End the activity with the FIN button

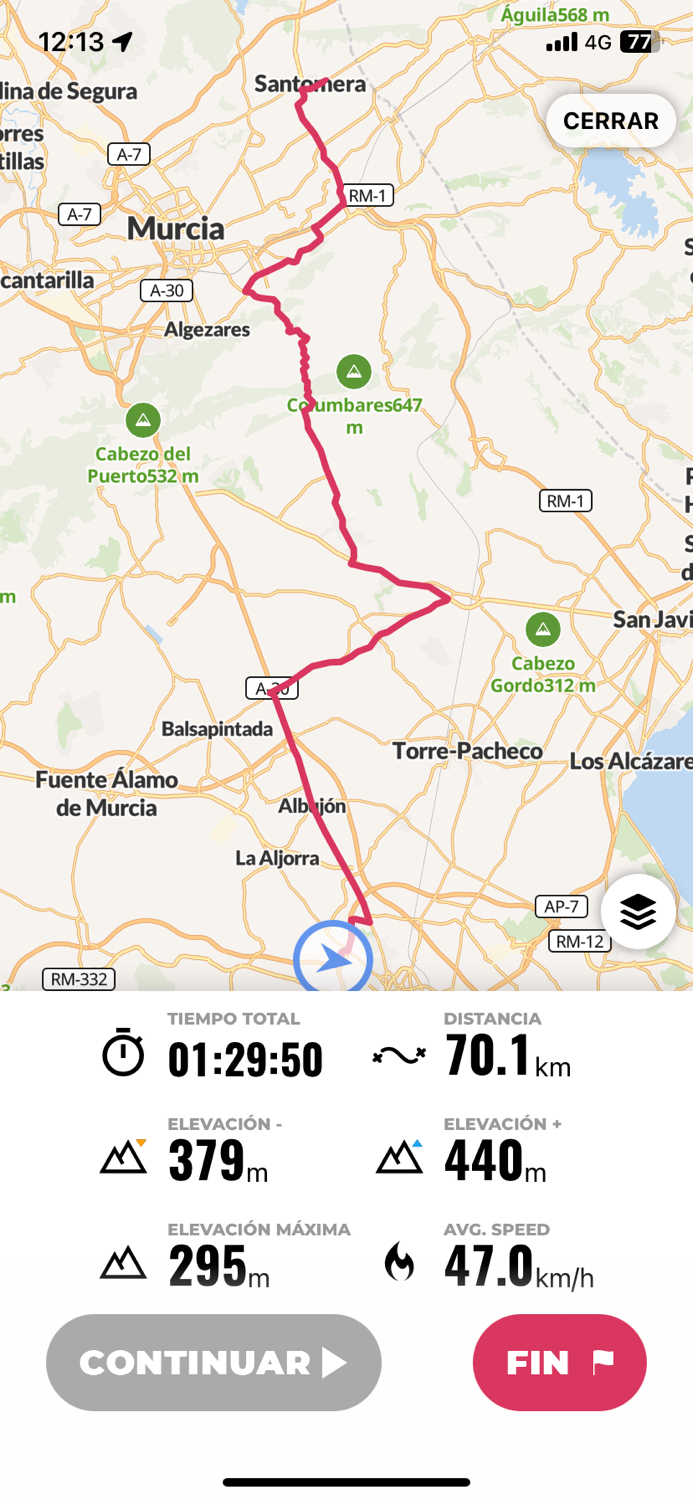click(560, 1362)
